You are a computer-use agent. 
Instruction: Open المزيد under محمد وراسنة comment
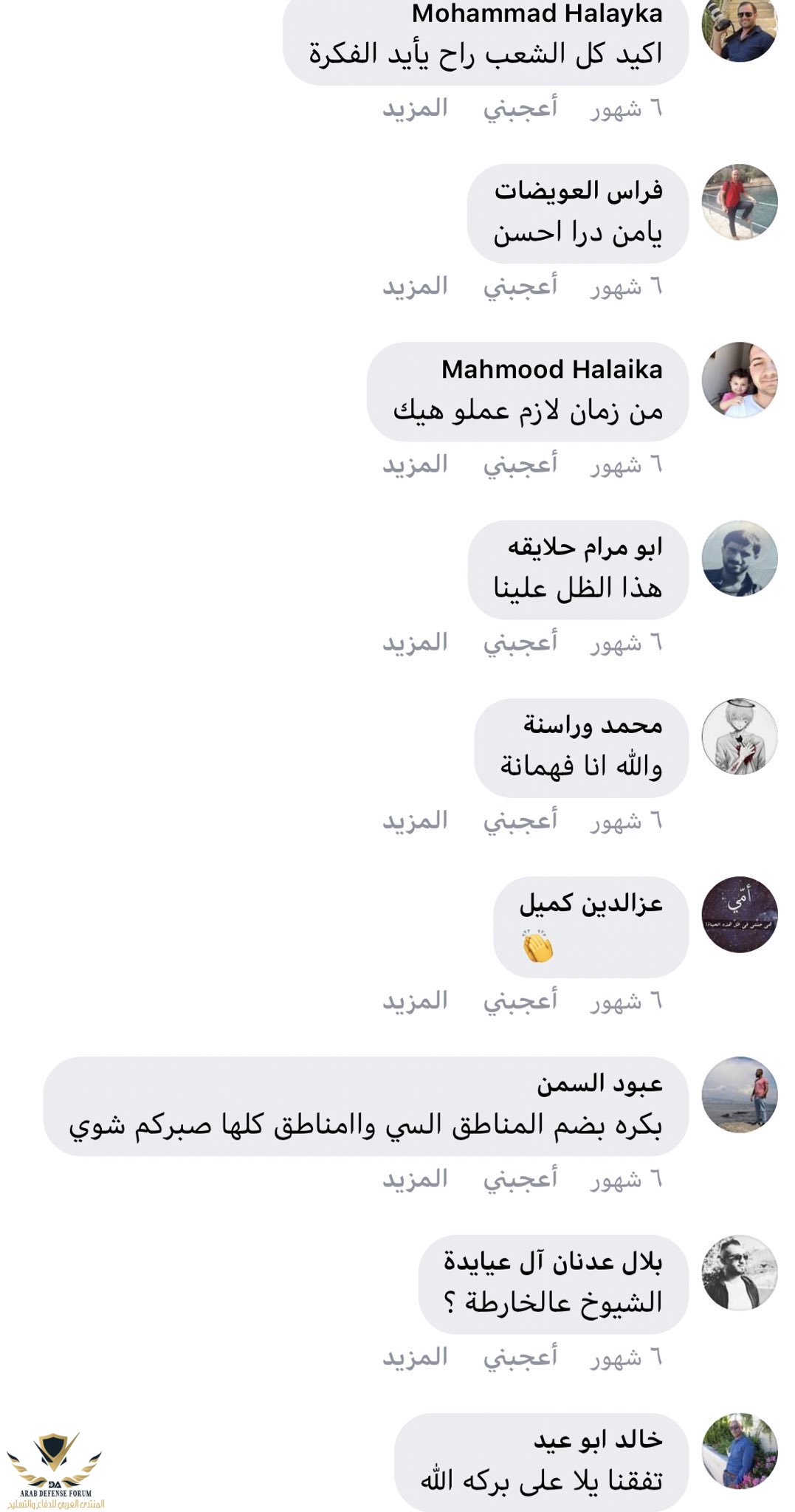coord(415,821)
